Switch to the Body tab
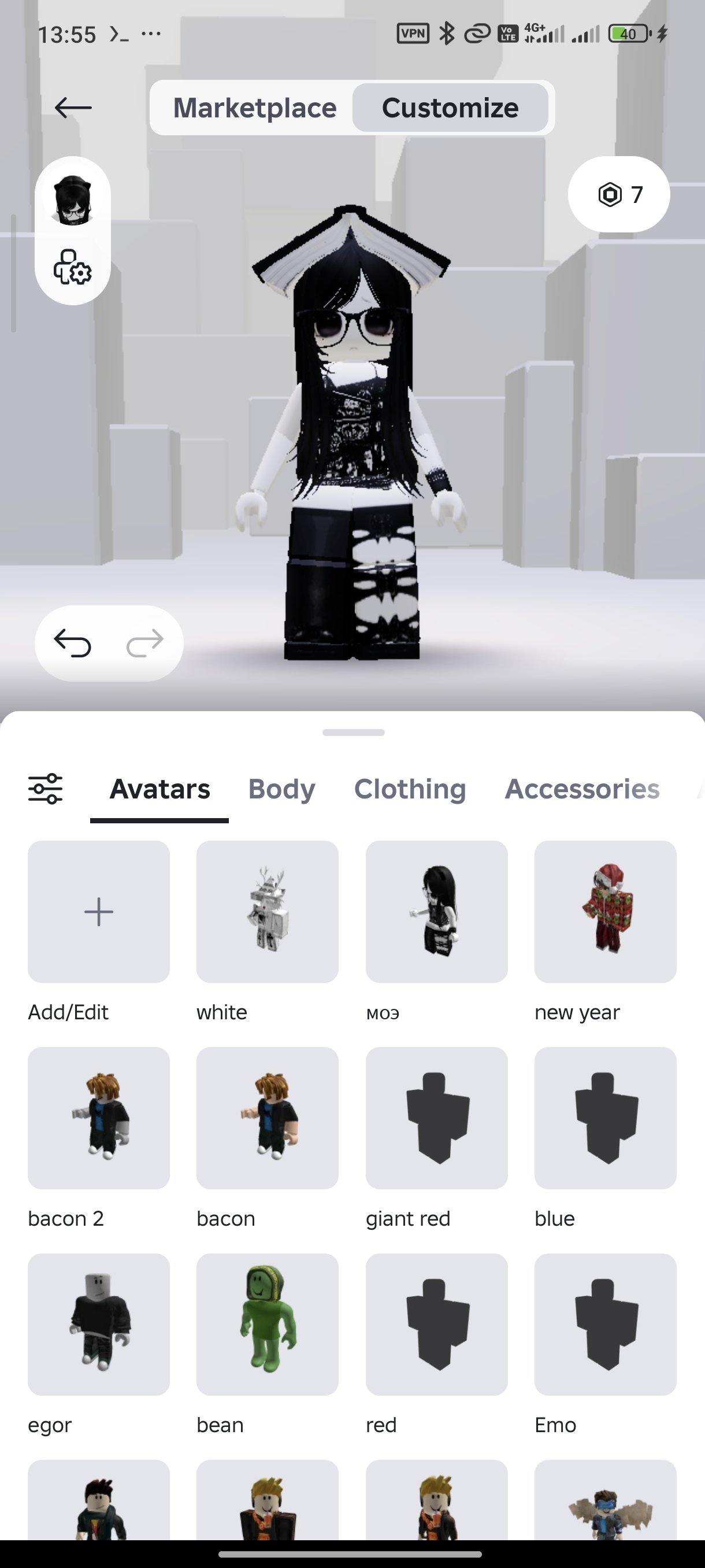 pyautogui.click(x=281, y=789)
